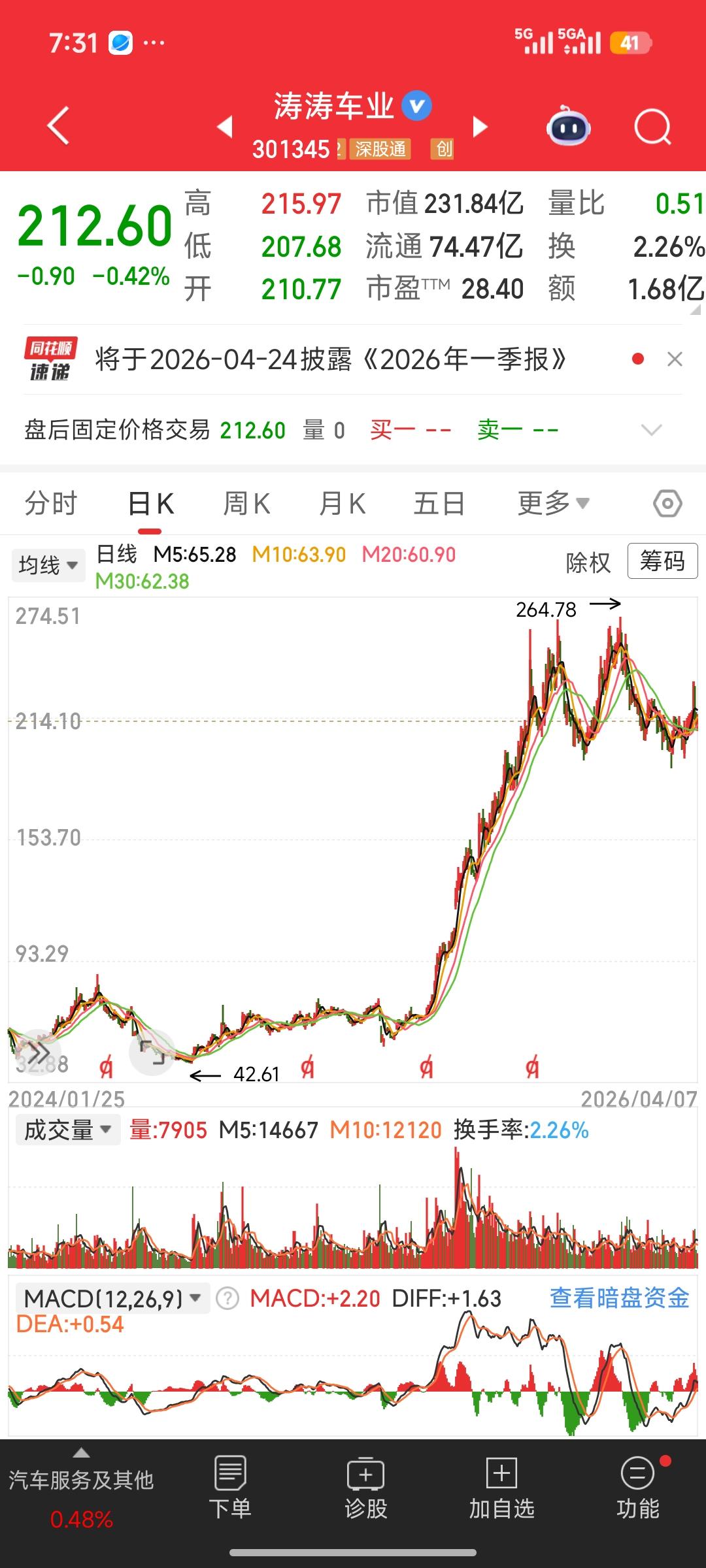Switch to the 周K weekly chart tab
Viewport: 706px width, 1568px height.
(x=246, y=502)
